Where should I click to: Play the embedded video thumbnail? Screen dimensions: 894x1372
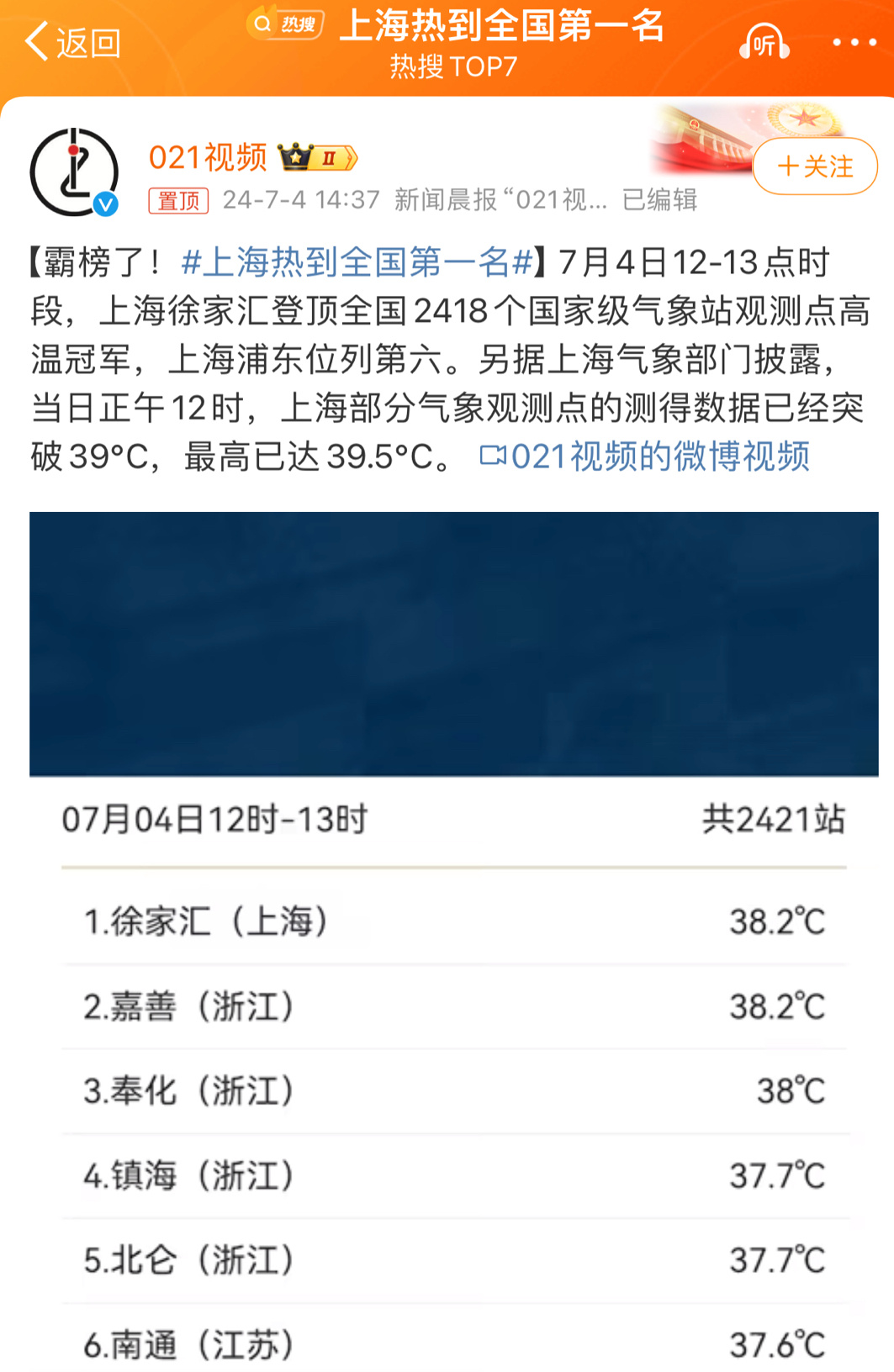pos(447,643)
